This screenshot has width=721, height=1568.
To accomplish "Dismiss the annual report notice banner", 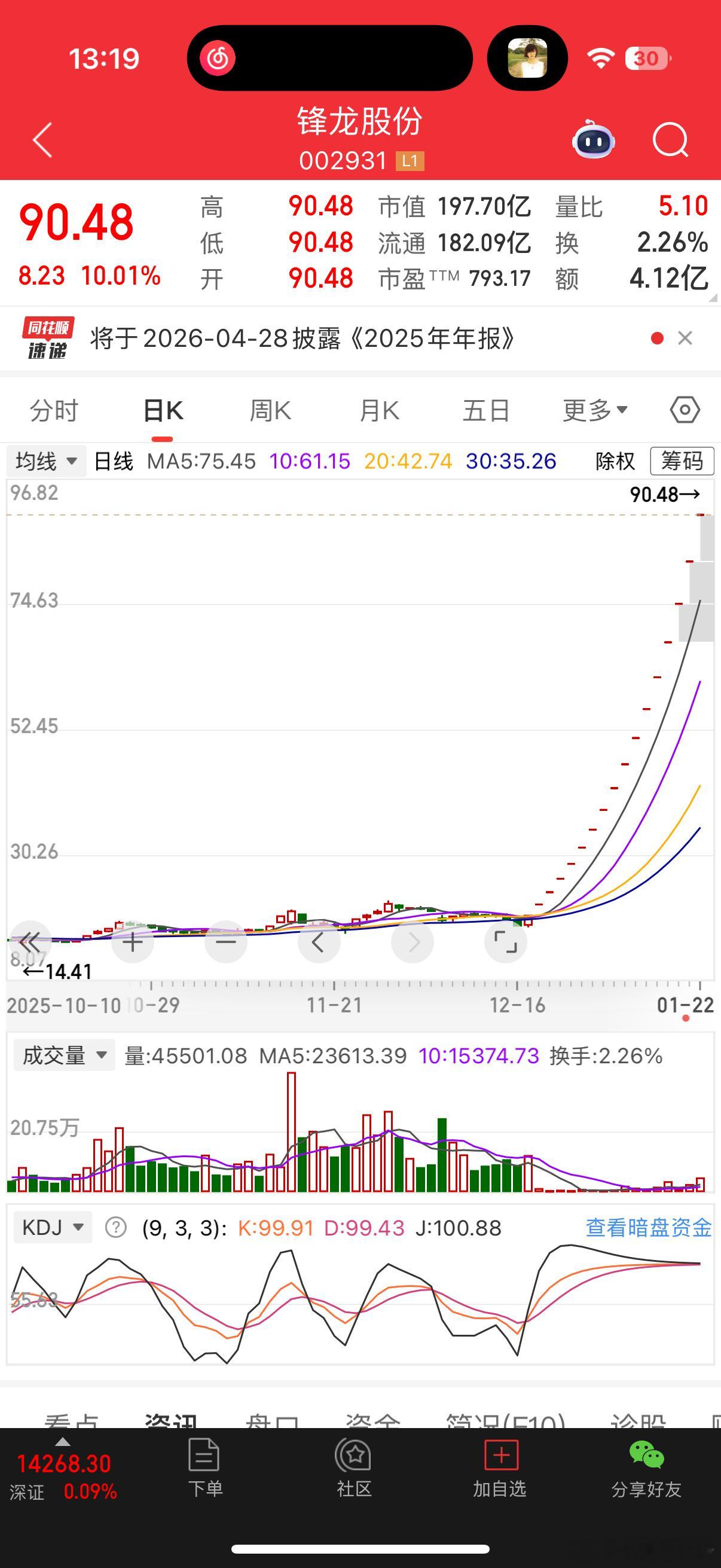I will click(686, 340).
